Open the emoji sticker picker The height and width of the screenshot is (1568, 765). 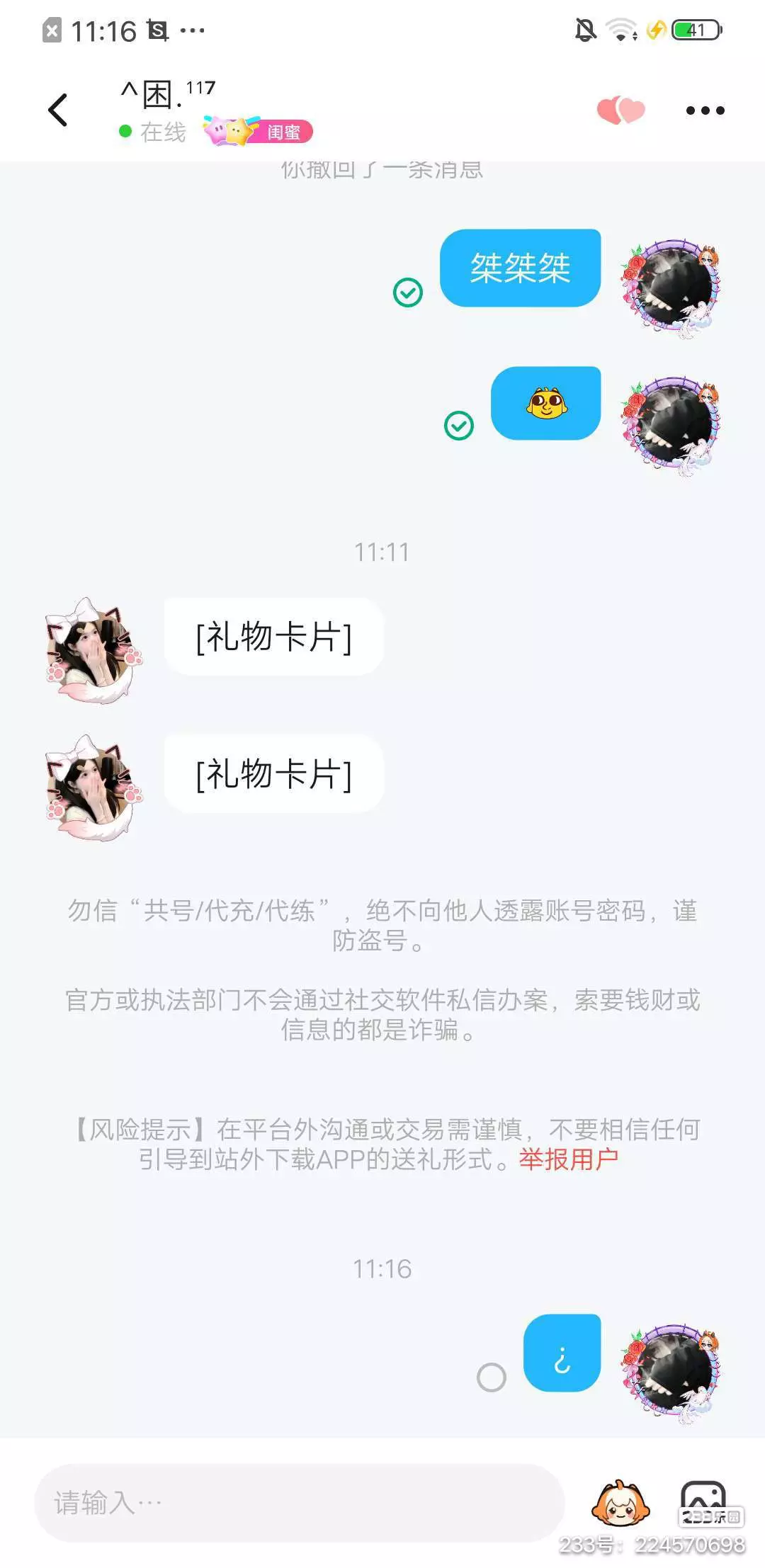(620, 1502)
